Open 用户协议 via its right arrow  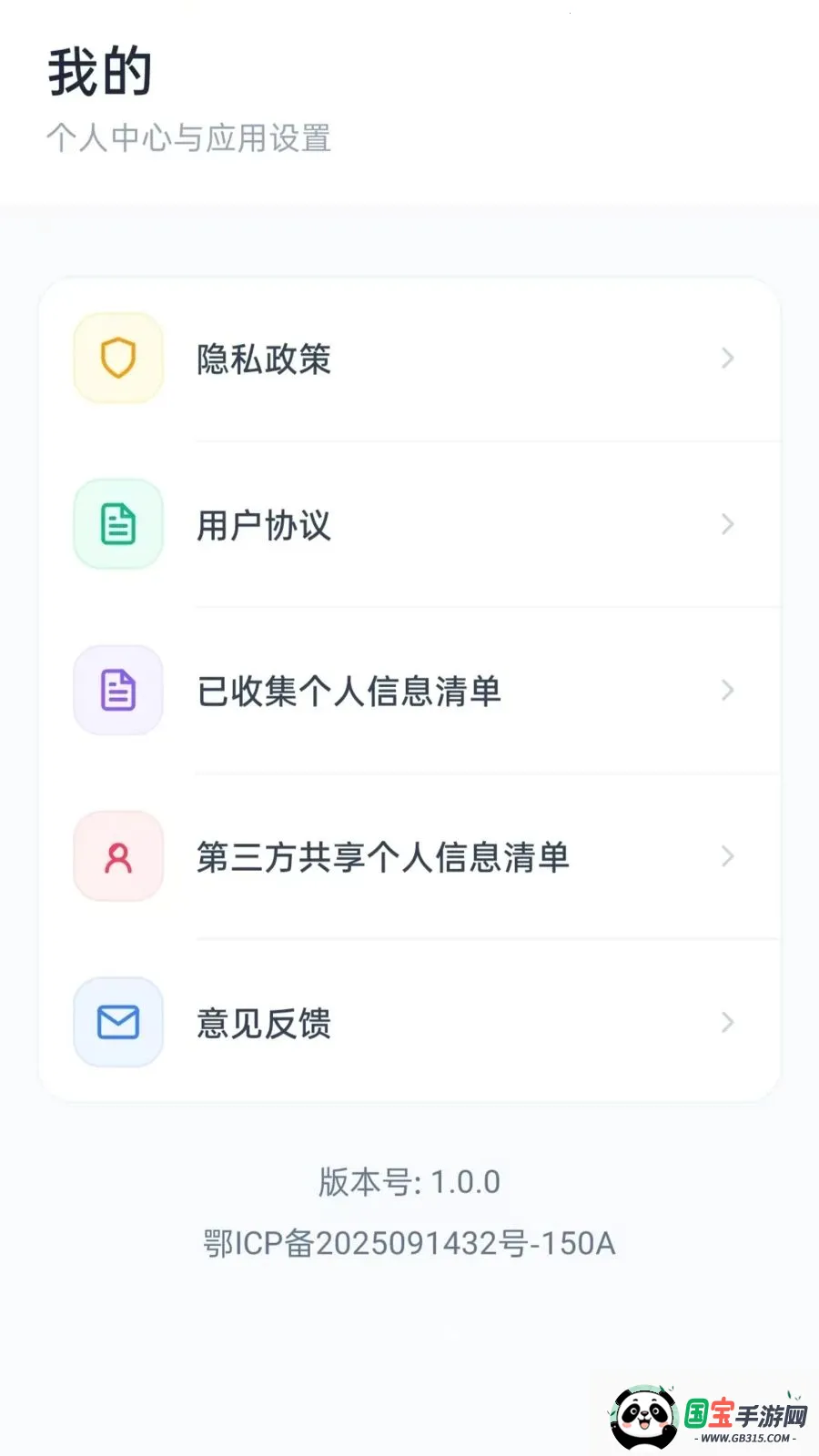click(x=727, y=524)
